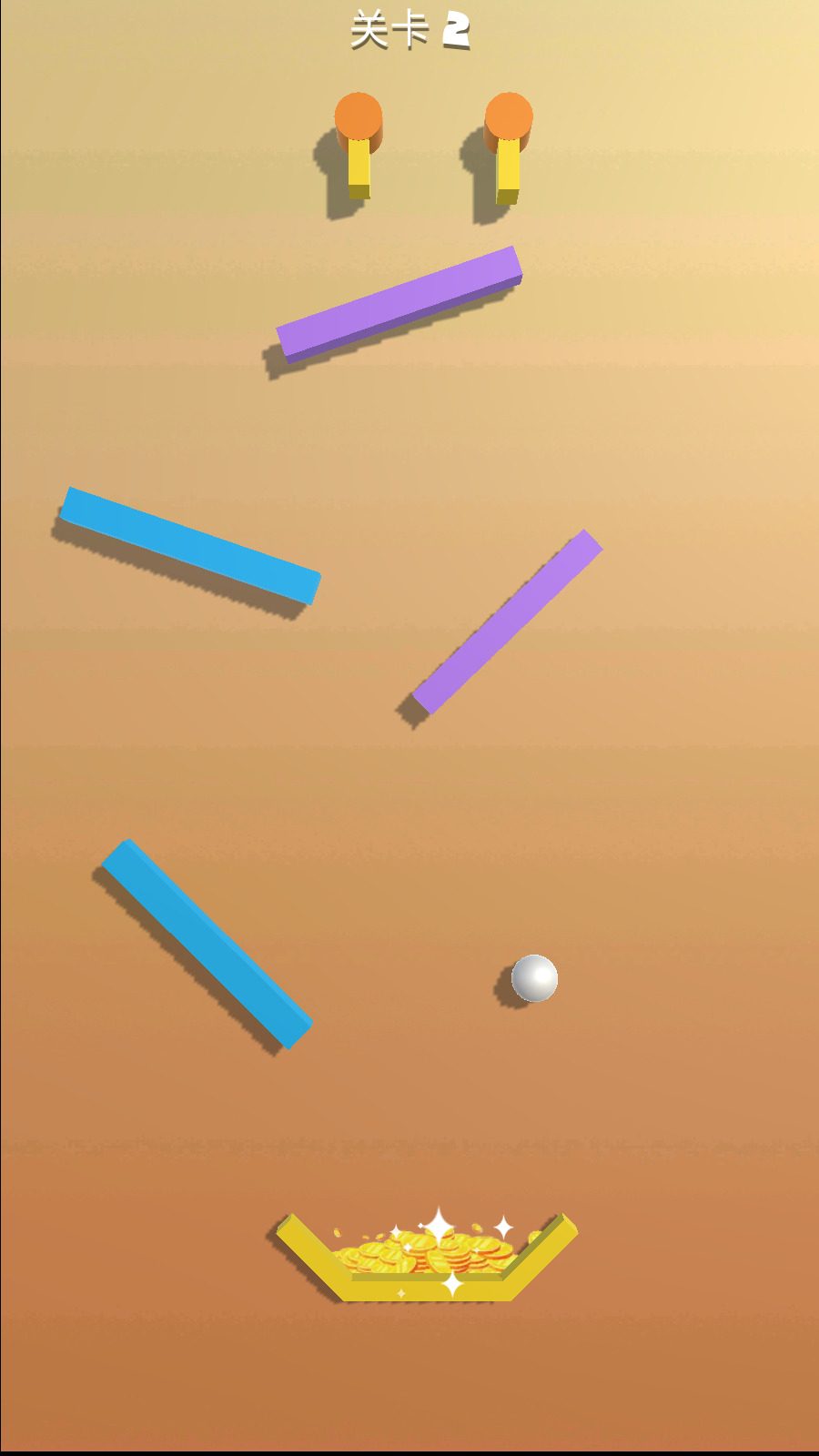Tap the lower blue diagonal bar
This screenshot has height=1456, width=819.
coord(207,943)
